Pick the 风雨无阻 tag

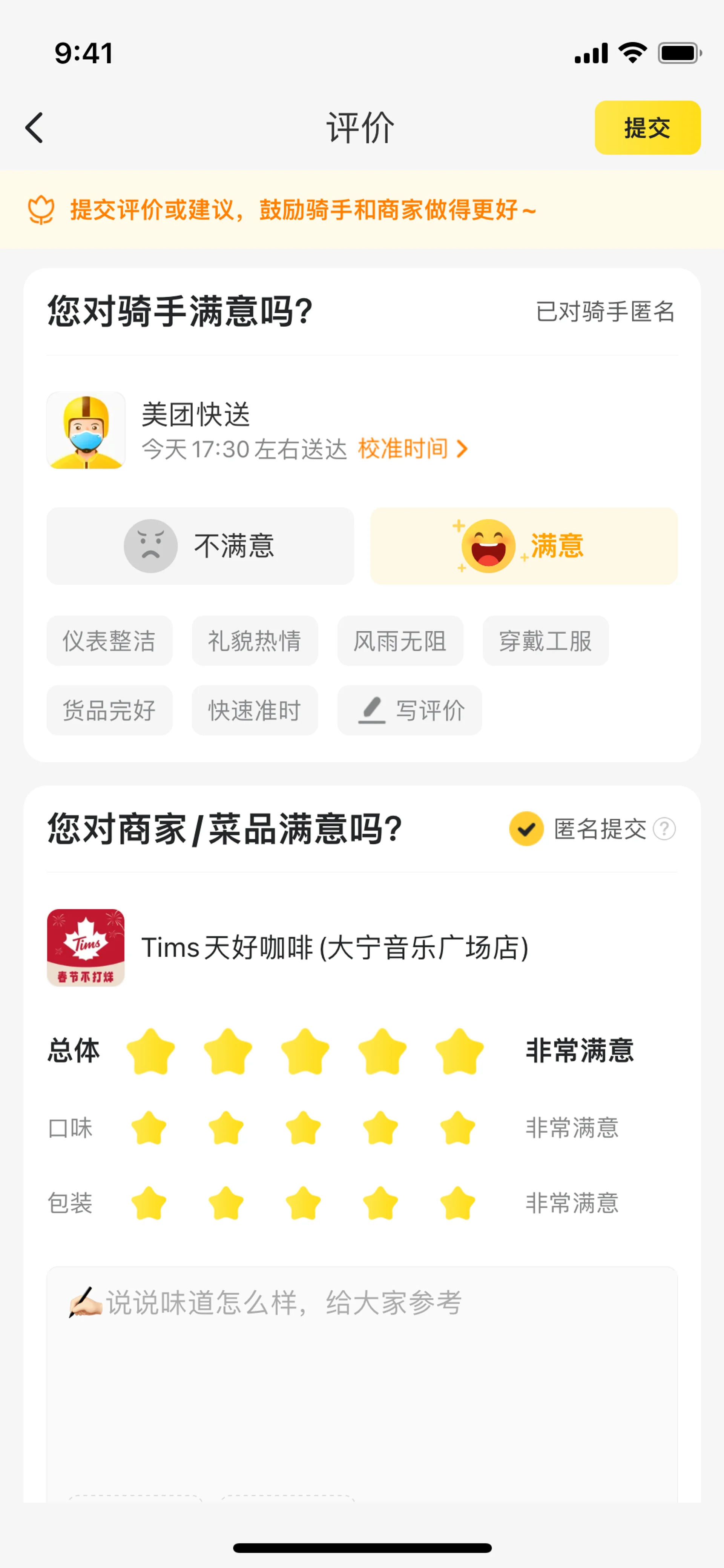(x=400, y=641)
